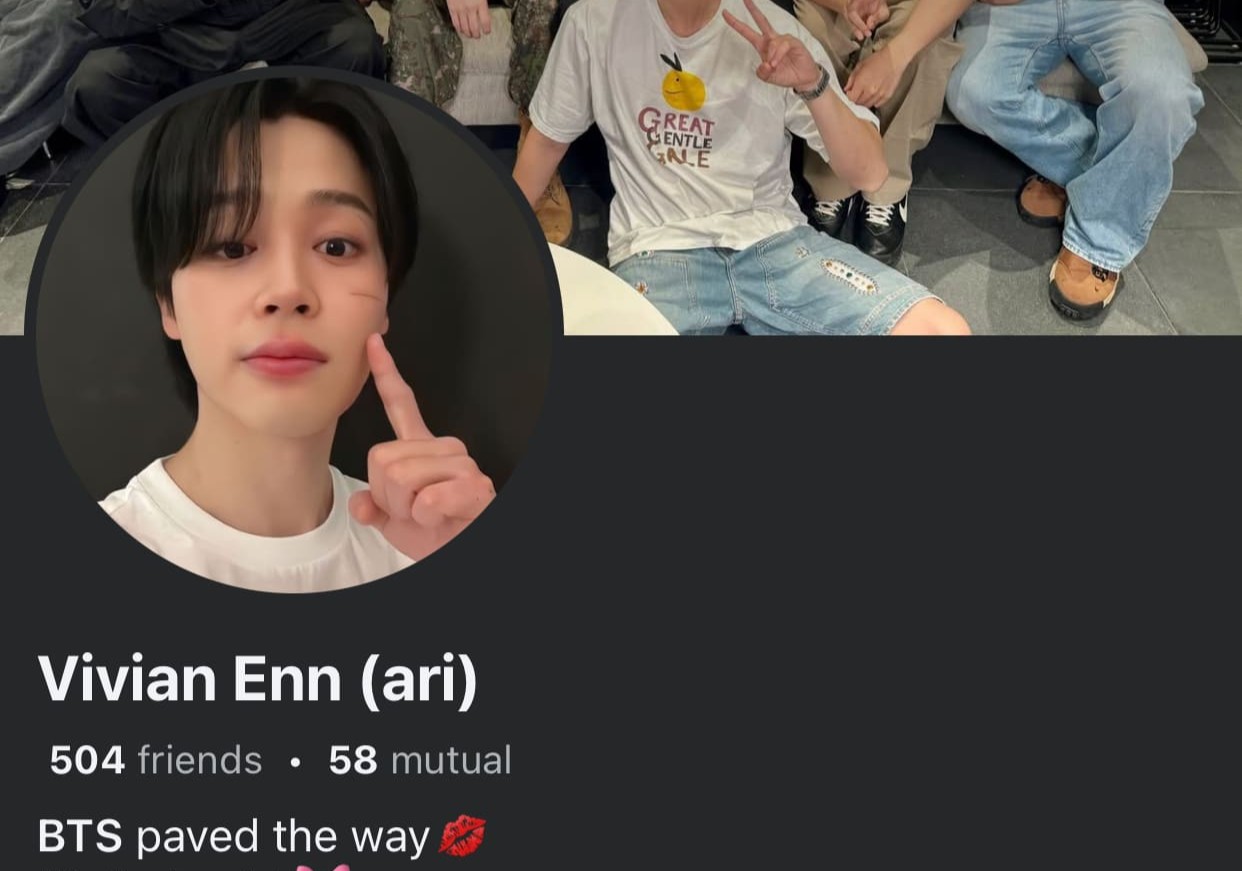The image size is (1242, 871).
Task: View the 58 mutual friends
Action: [419, 761]
